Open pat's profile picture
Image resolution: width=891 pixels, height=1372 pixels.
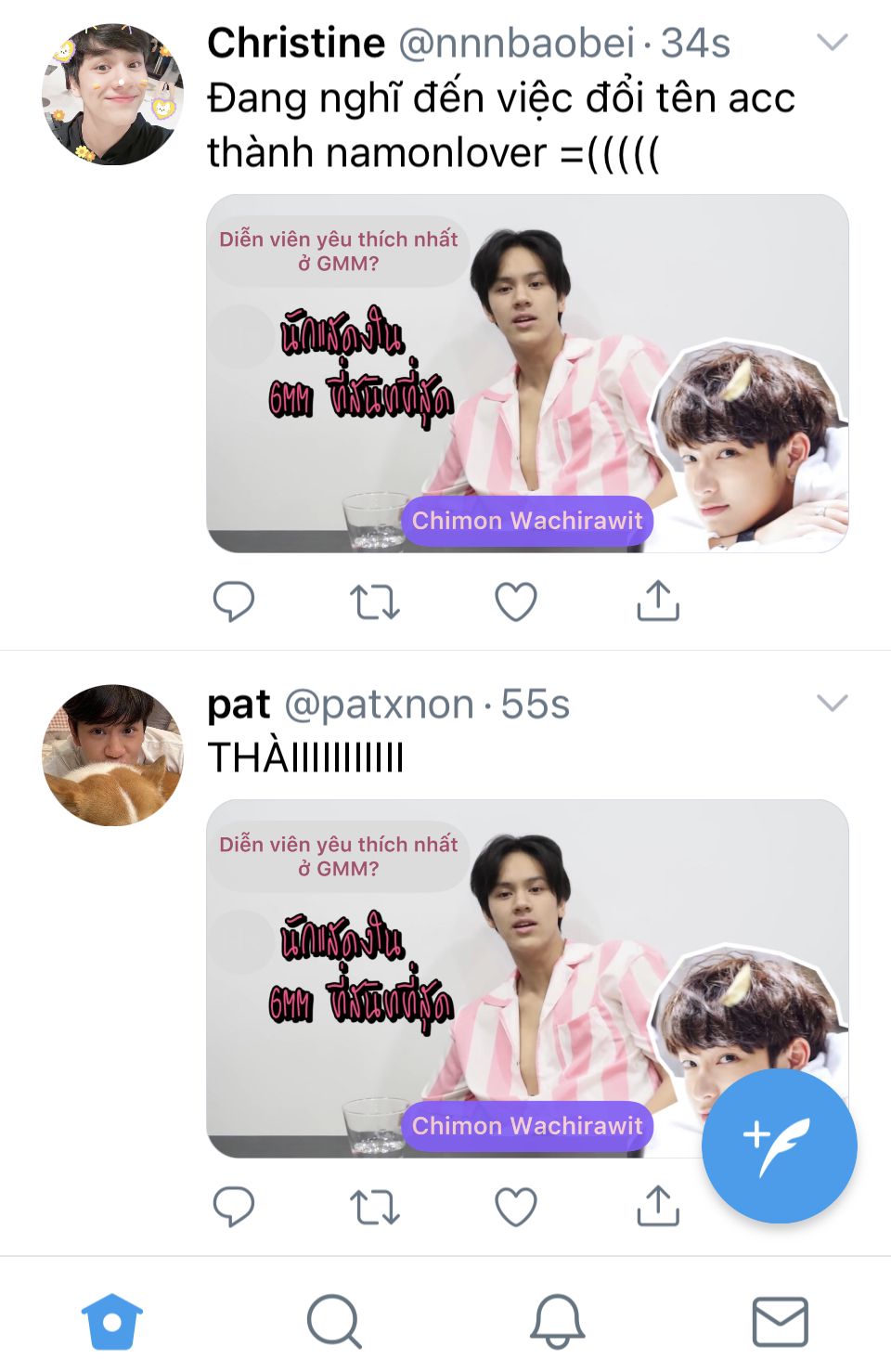112,755
